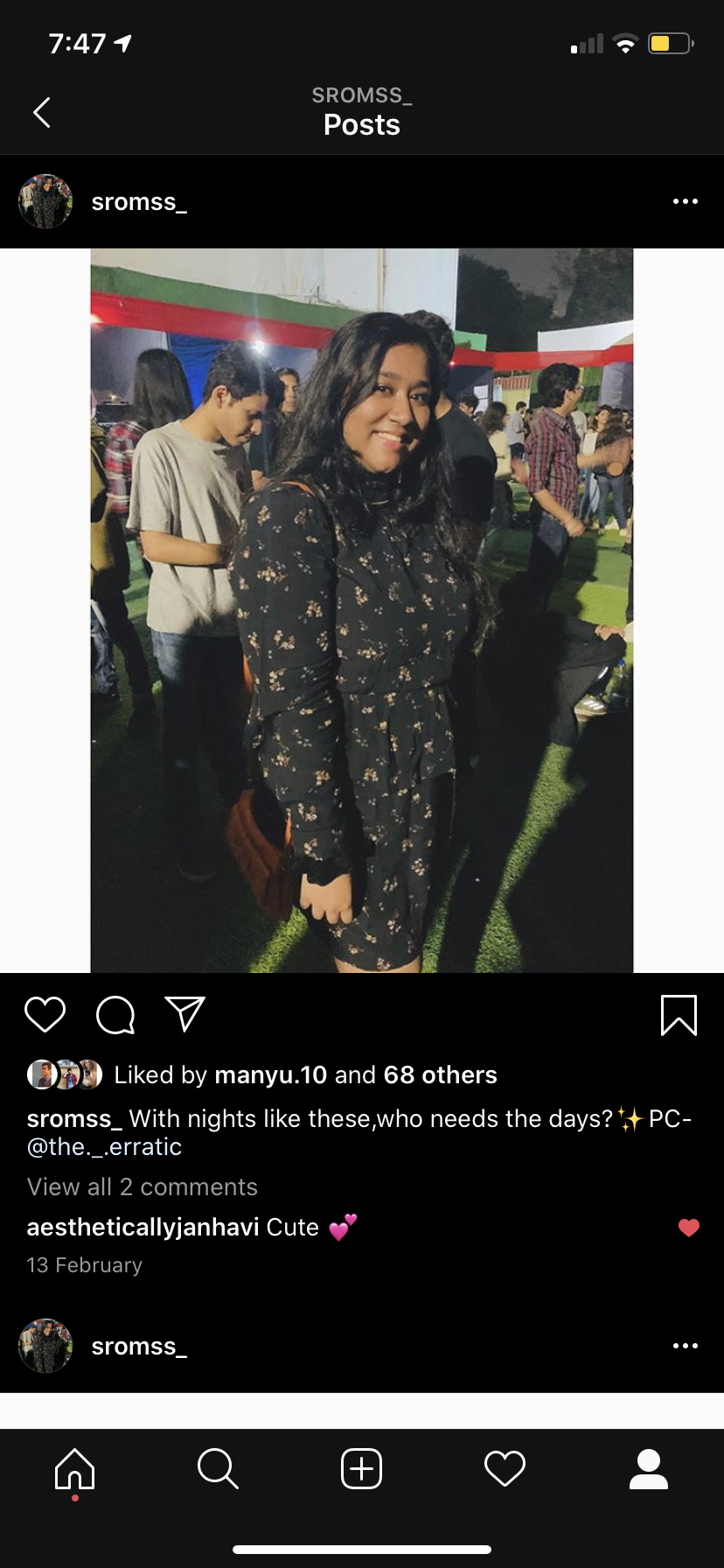Open the Activity heart tab
The width and height of the screenshot is (724, 1568).
(505, 1468)
